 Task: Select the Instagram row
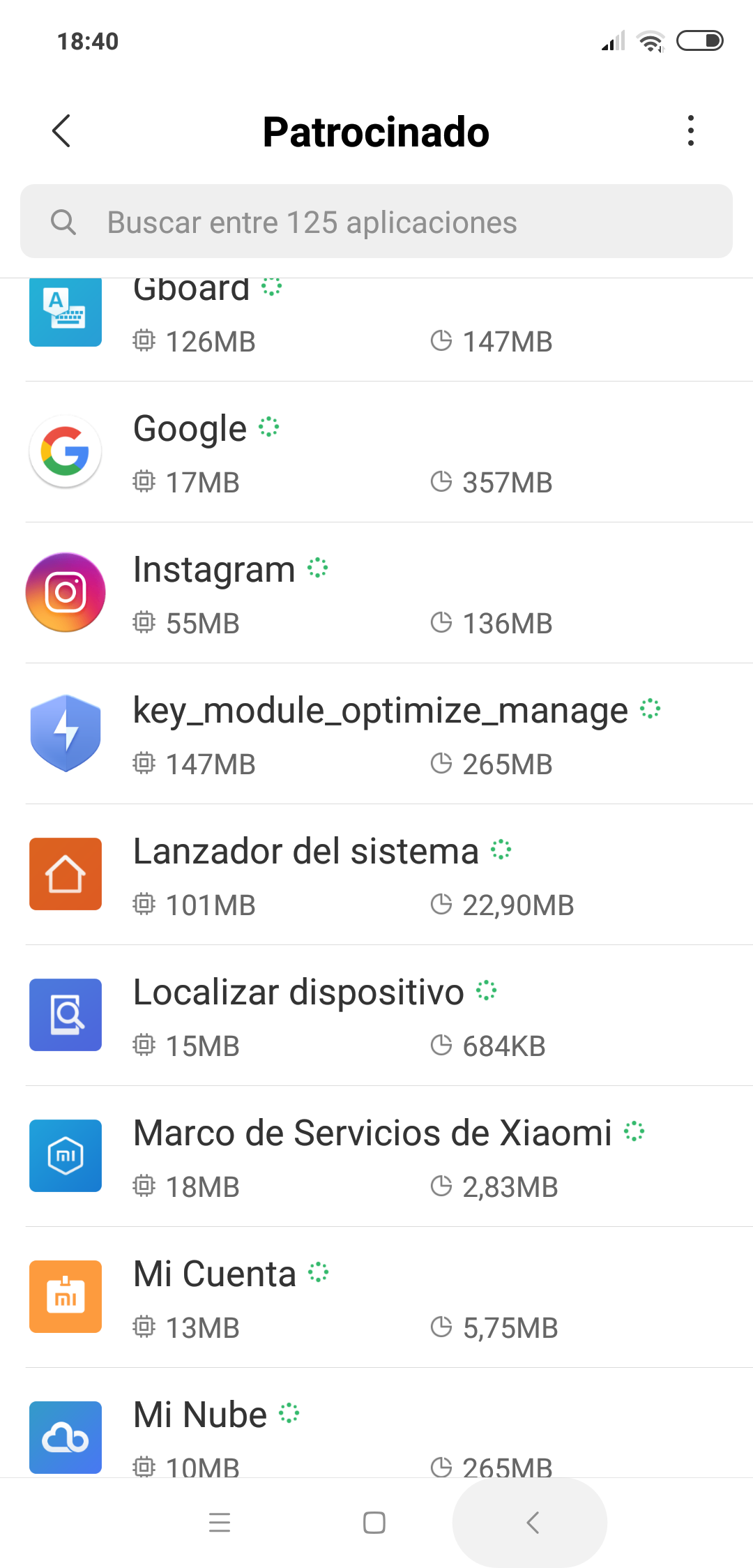pos(376,593)
